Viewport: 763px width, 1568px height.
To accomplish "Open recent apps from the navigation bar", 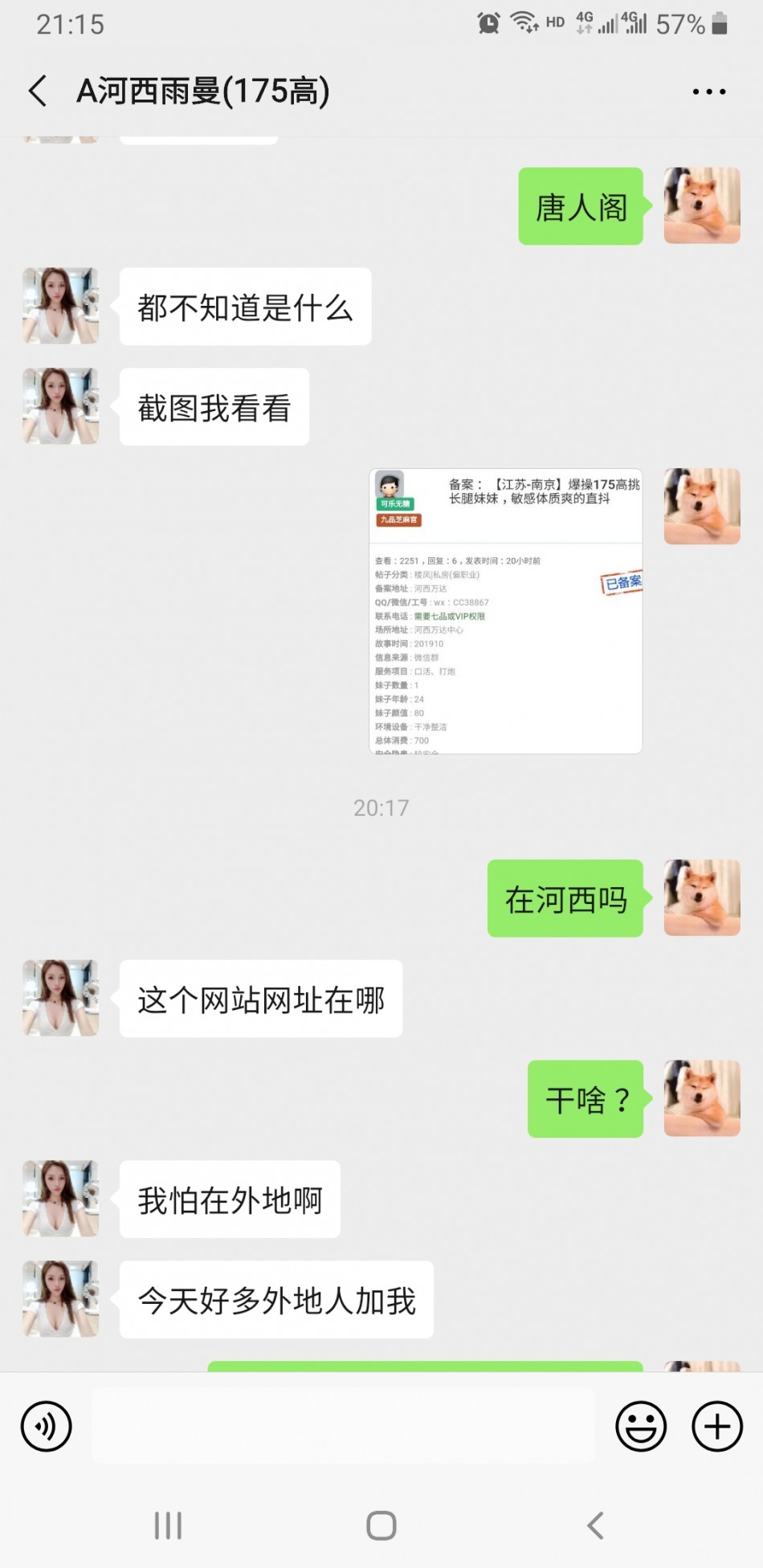I will pyautogui.click(x=168, y=1525).
